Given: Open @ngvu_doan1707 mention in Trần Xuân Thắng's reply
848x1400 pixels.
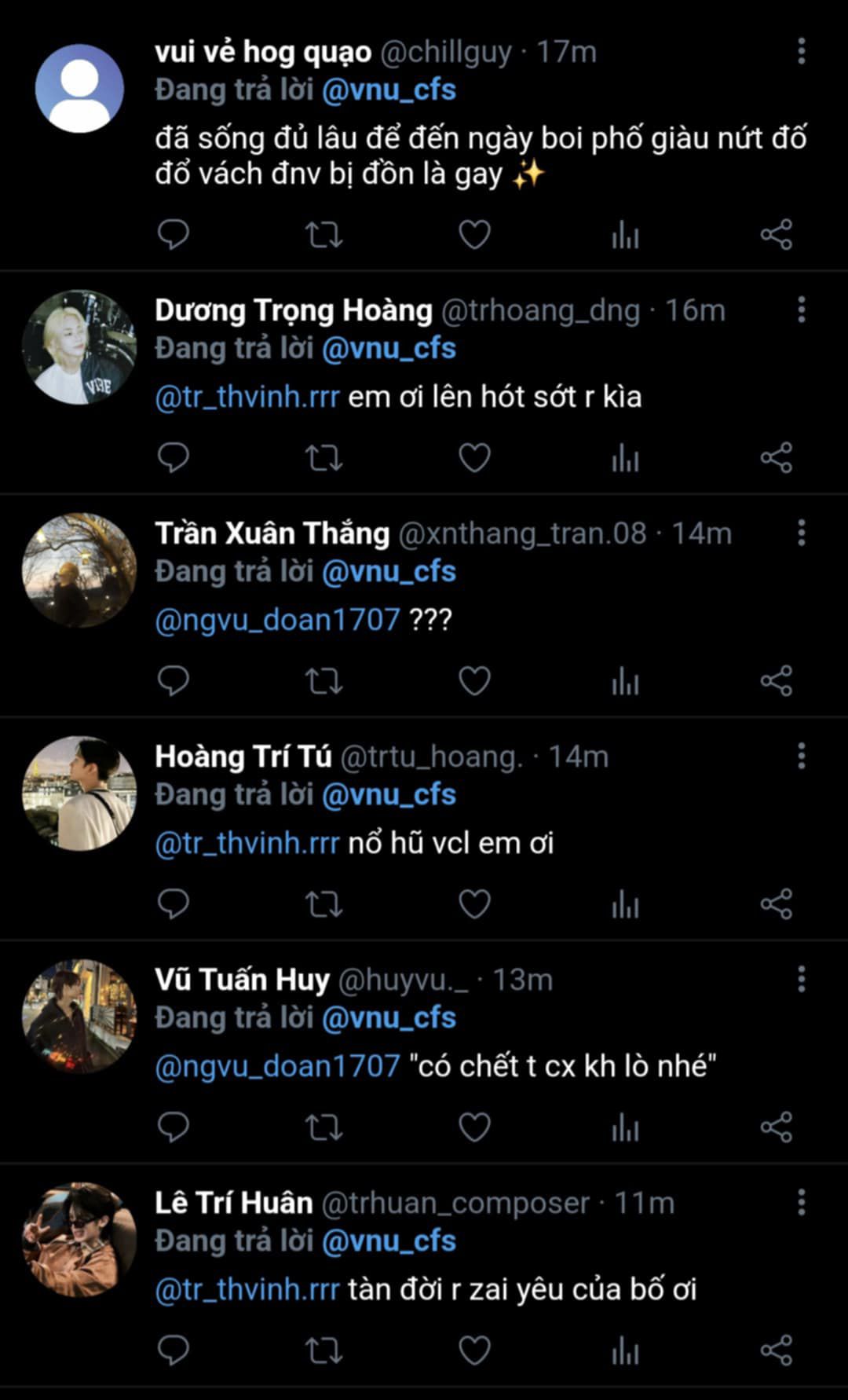Looking at the screenshot, I should coord(278,620).
